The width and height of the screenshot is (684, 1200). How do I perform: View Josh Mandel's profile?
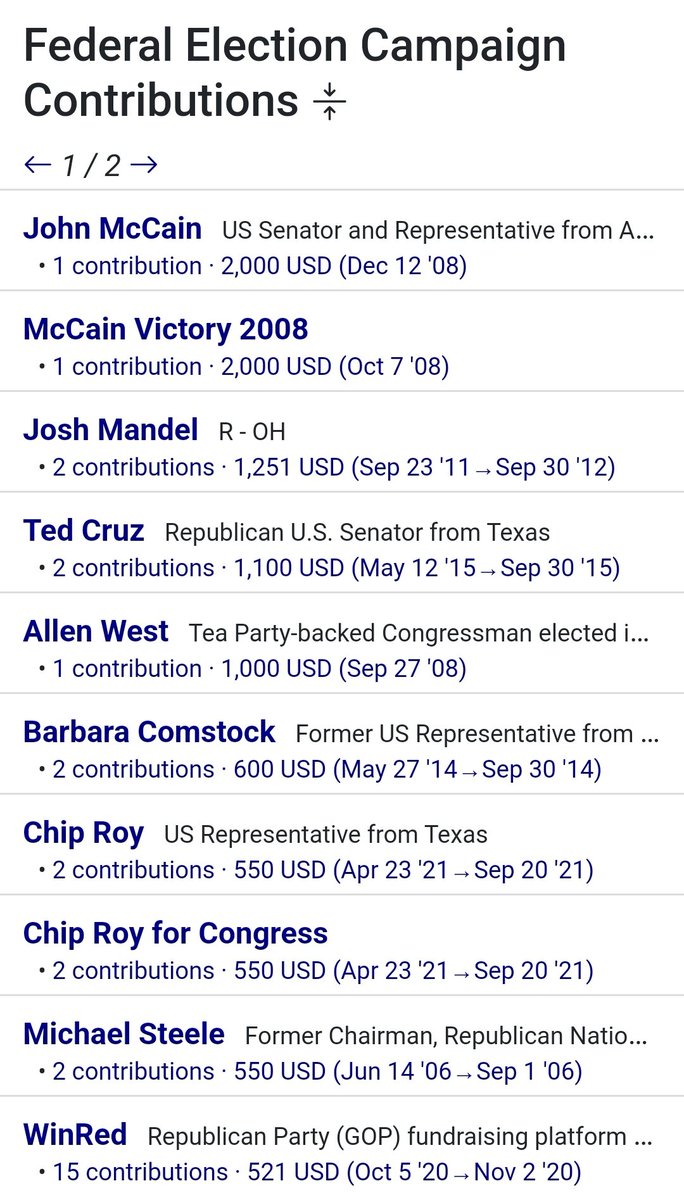tap(110, 430)
